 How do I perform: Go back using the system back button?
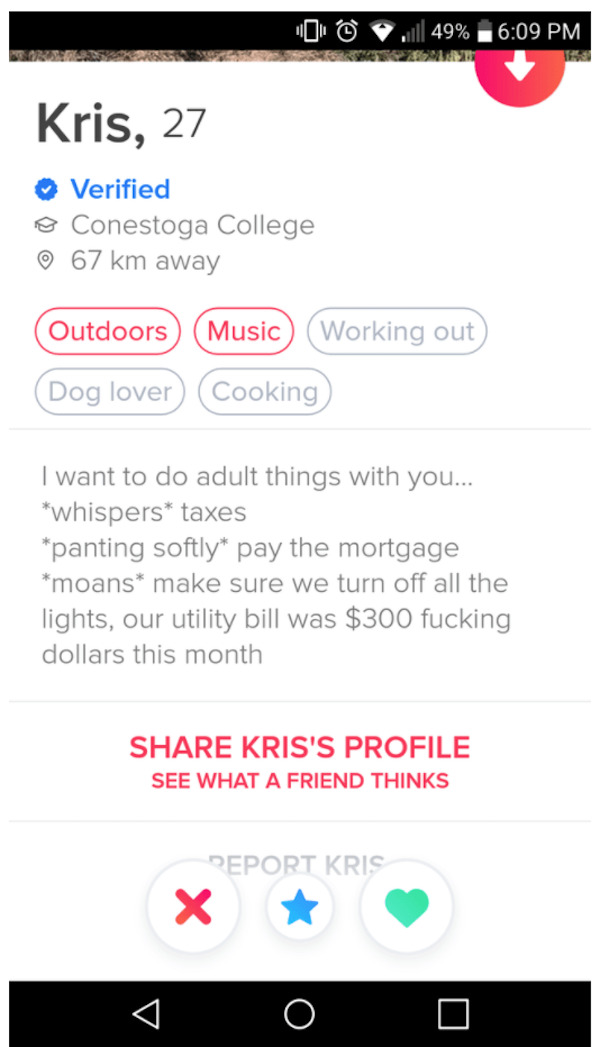[146, 1013]
